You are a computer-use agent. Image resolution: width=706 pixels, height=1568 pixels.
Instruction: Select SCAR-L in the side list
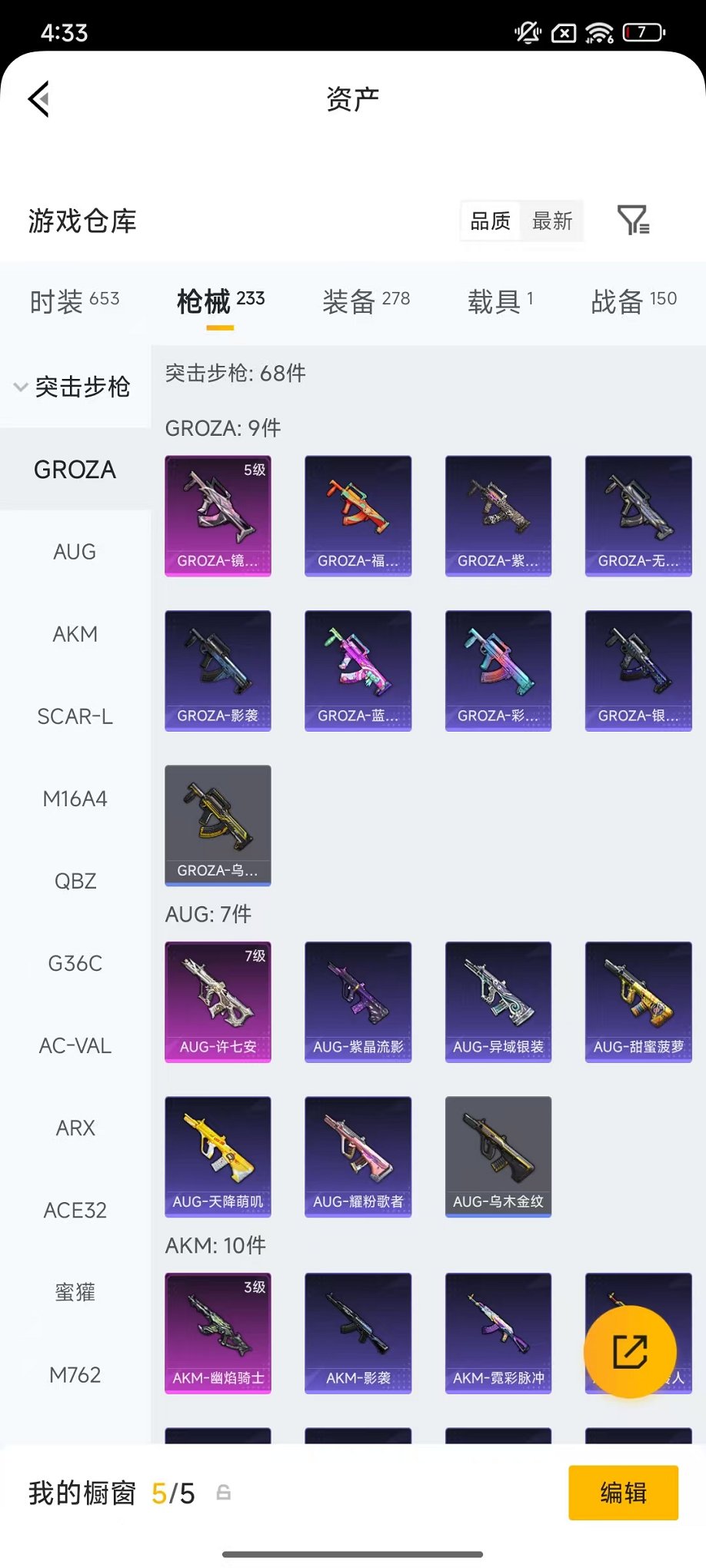tap(75, 716)
